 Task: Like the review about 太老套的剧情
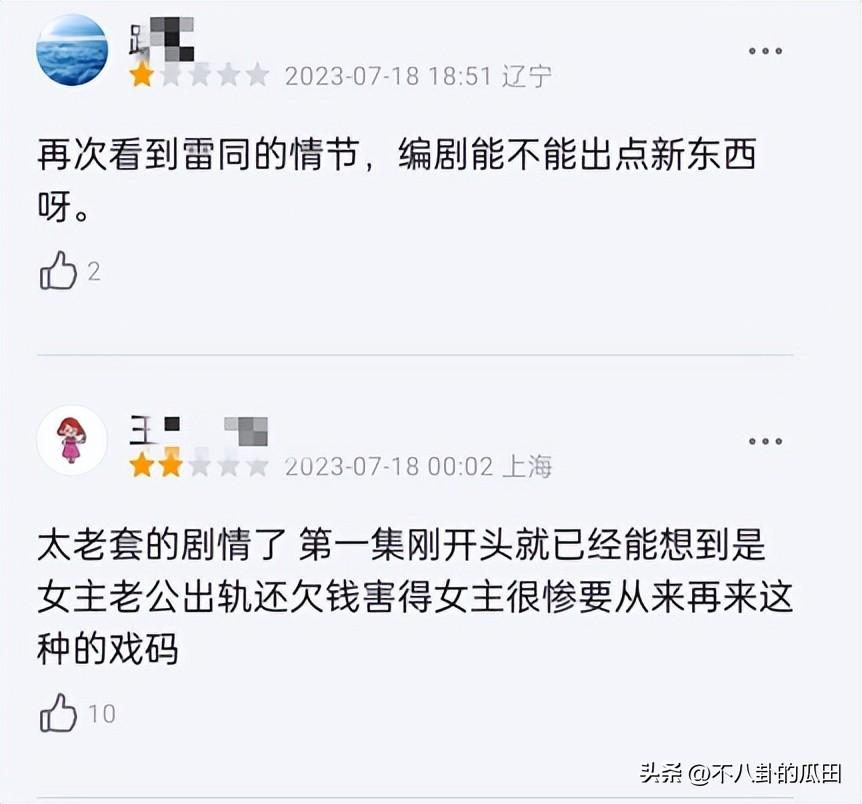pyautogui.click(x=58, y=713)
